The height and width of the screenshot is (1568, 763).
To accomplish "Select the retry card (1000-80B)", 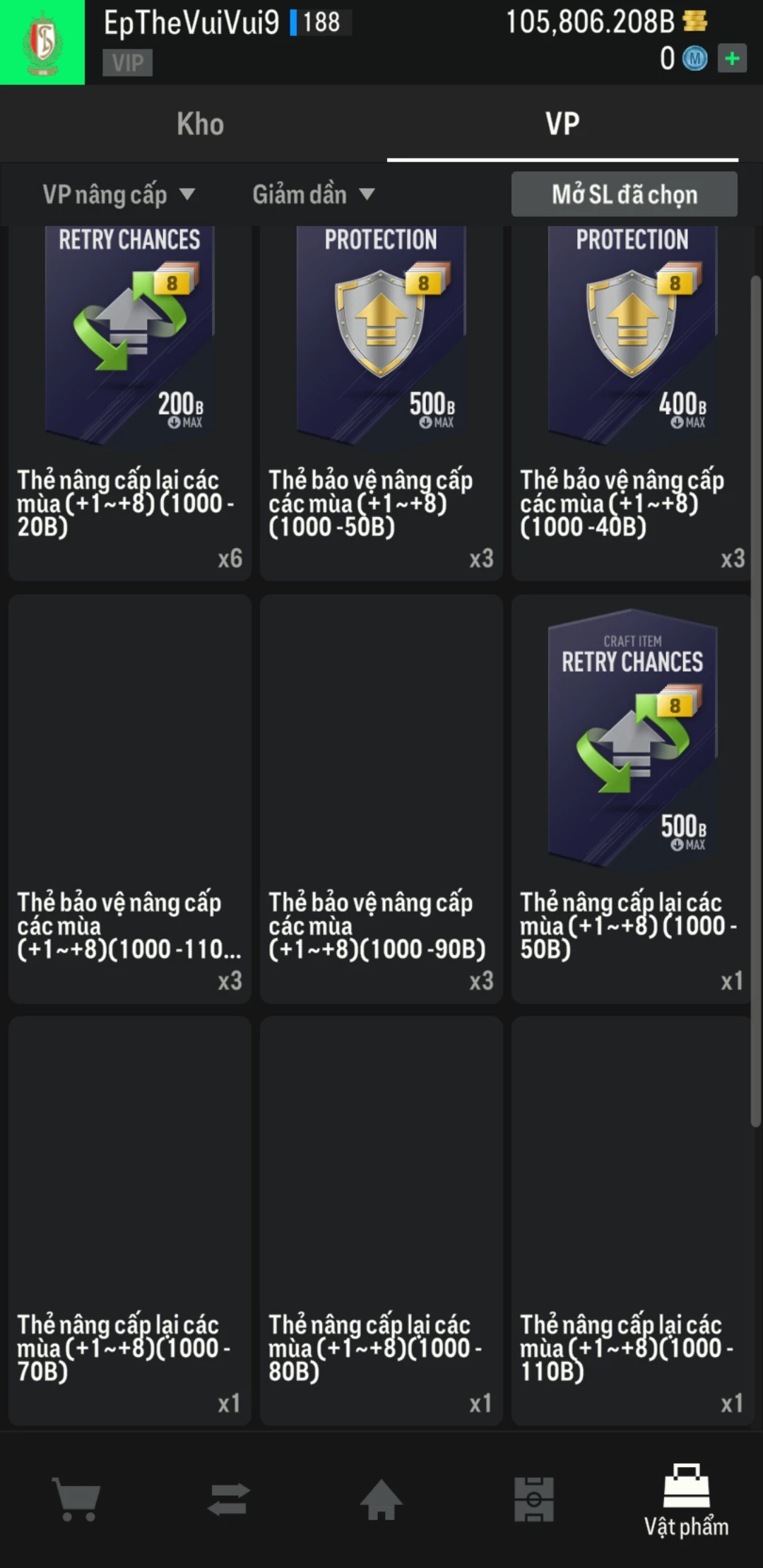I will coord(381,1220).
